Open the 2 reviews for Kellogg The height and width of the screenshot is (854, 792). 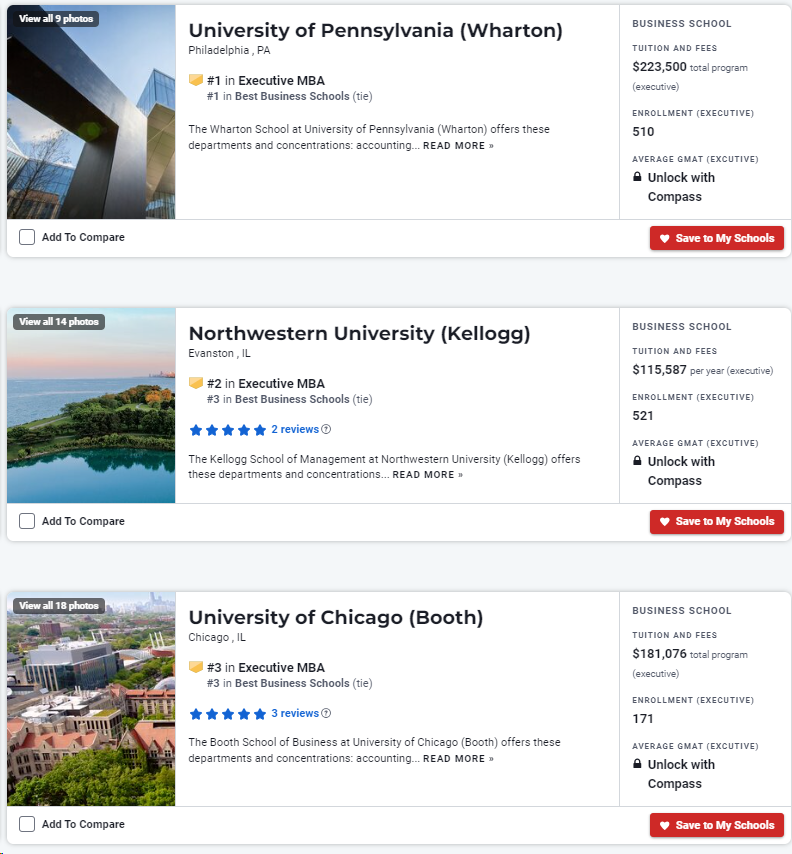tap(294, 430)
